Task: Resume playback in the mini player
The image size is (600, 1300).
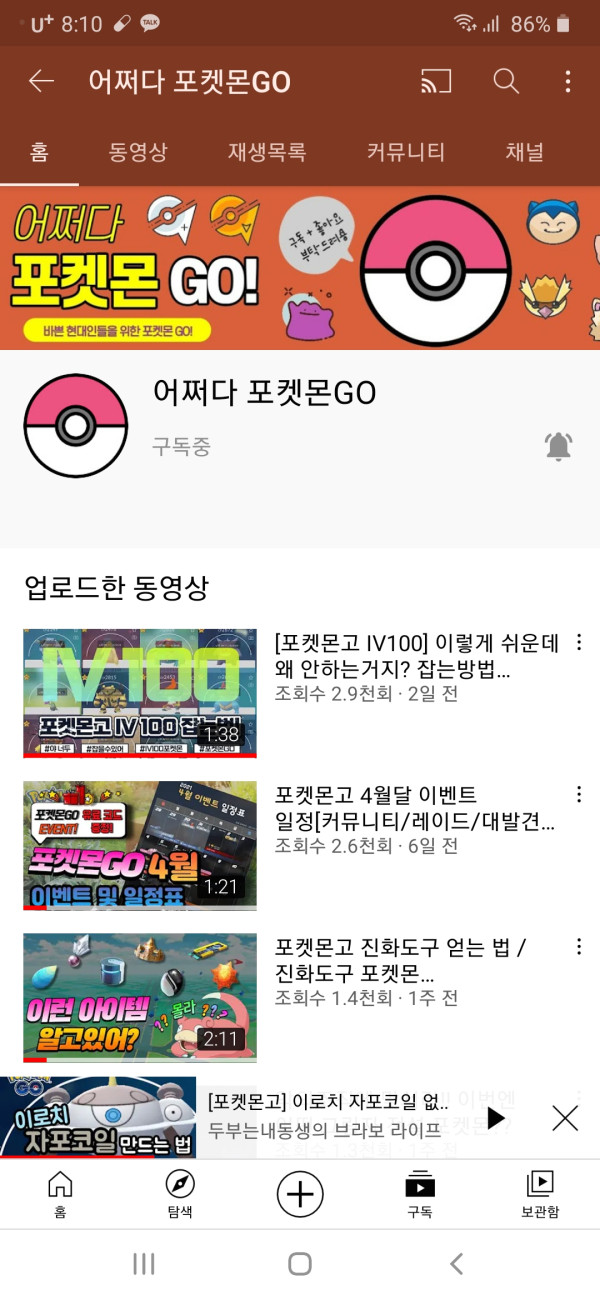Action: [495, 1117]
